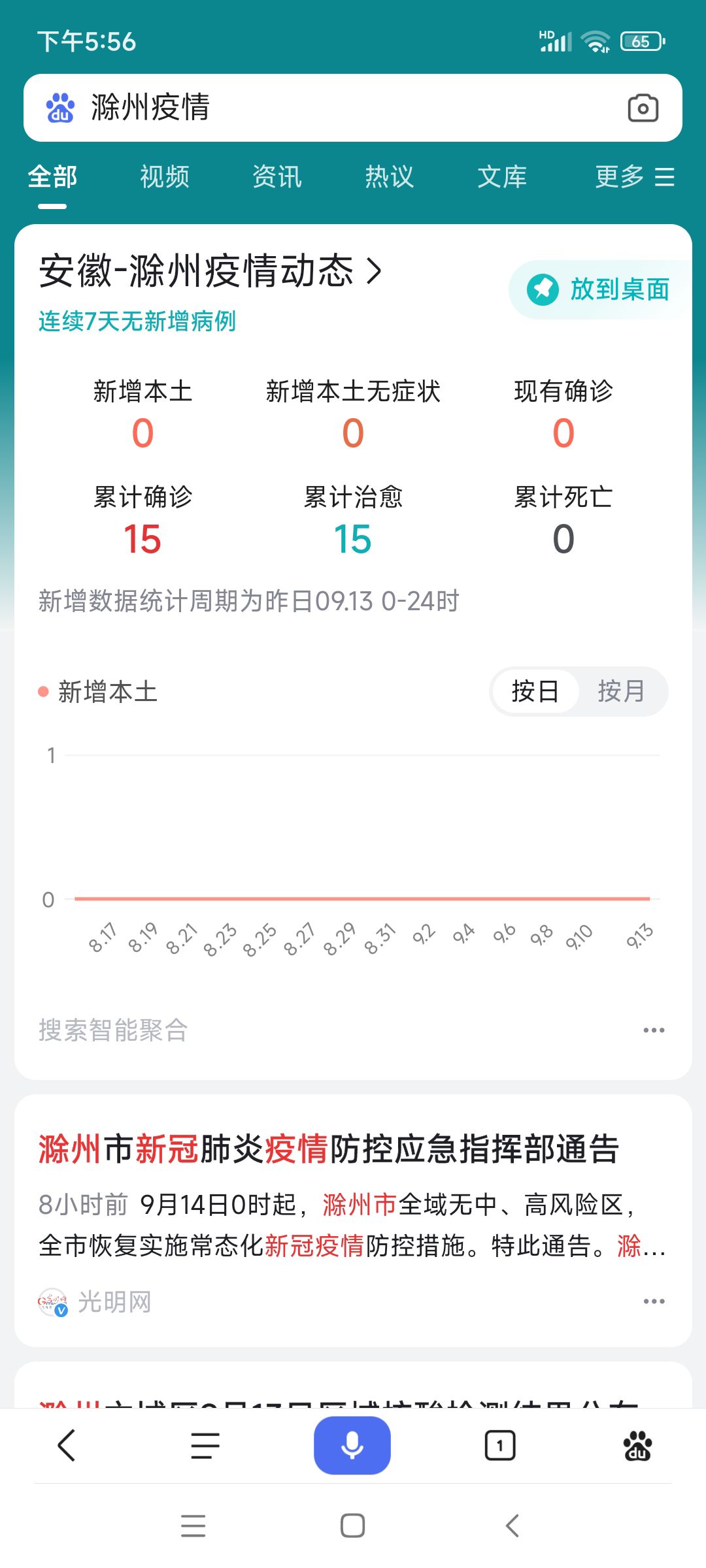Open the 滁州市新冠肺炎疫情防控应急指挥部通告 article
706x1568 pixels.
(329, 1149)
